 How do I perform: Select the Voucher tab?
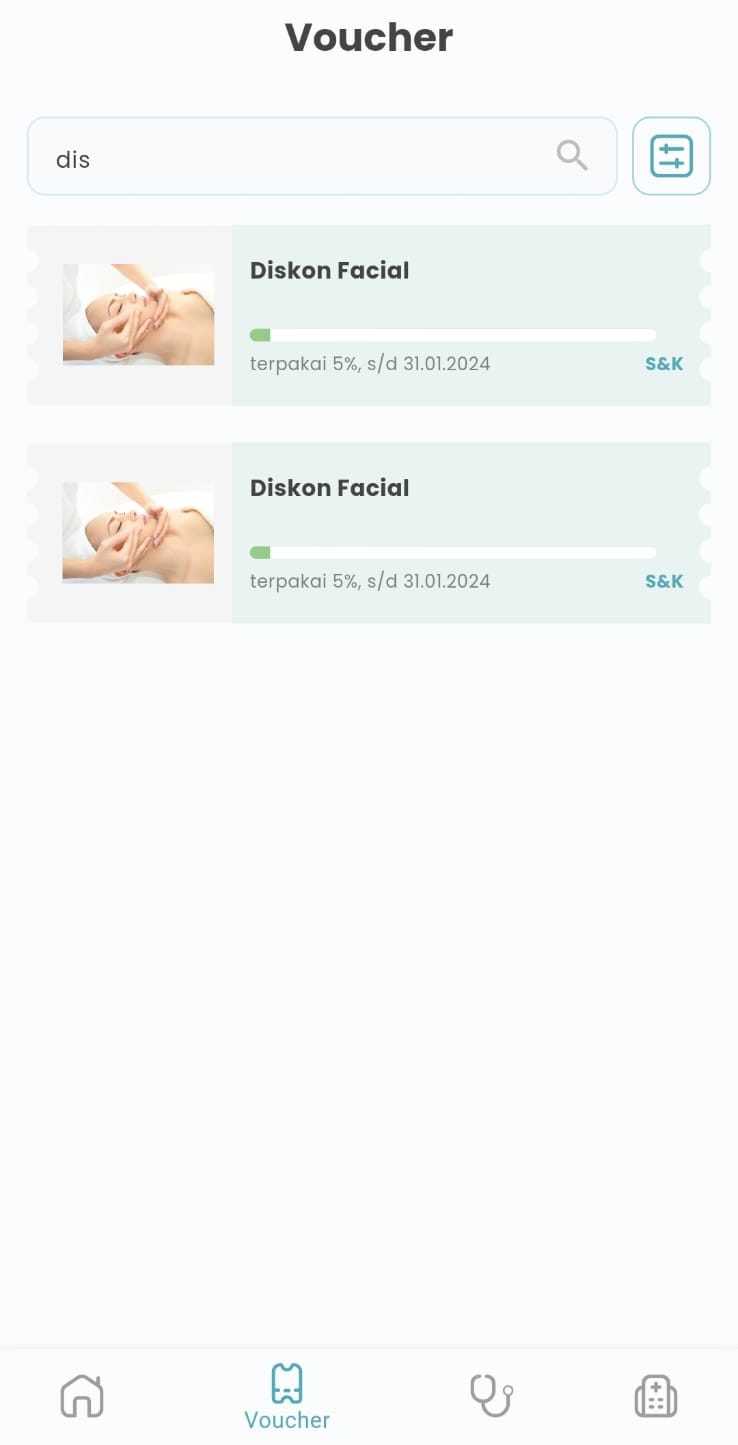[287, 1397]
